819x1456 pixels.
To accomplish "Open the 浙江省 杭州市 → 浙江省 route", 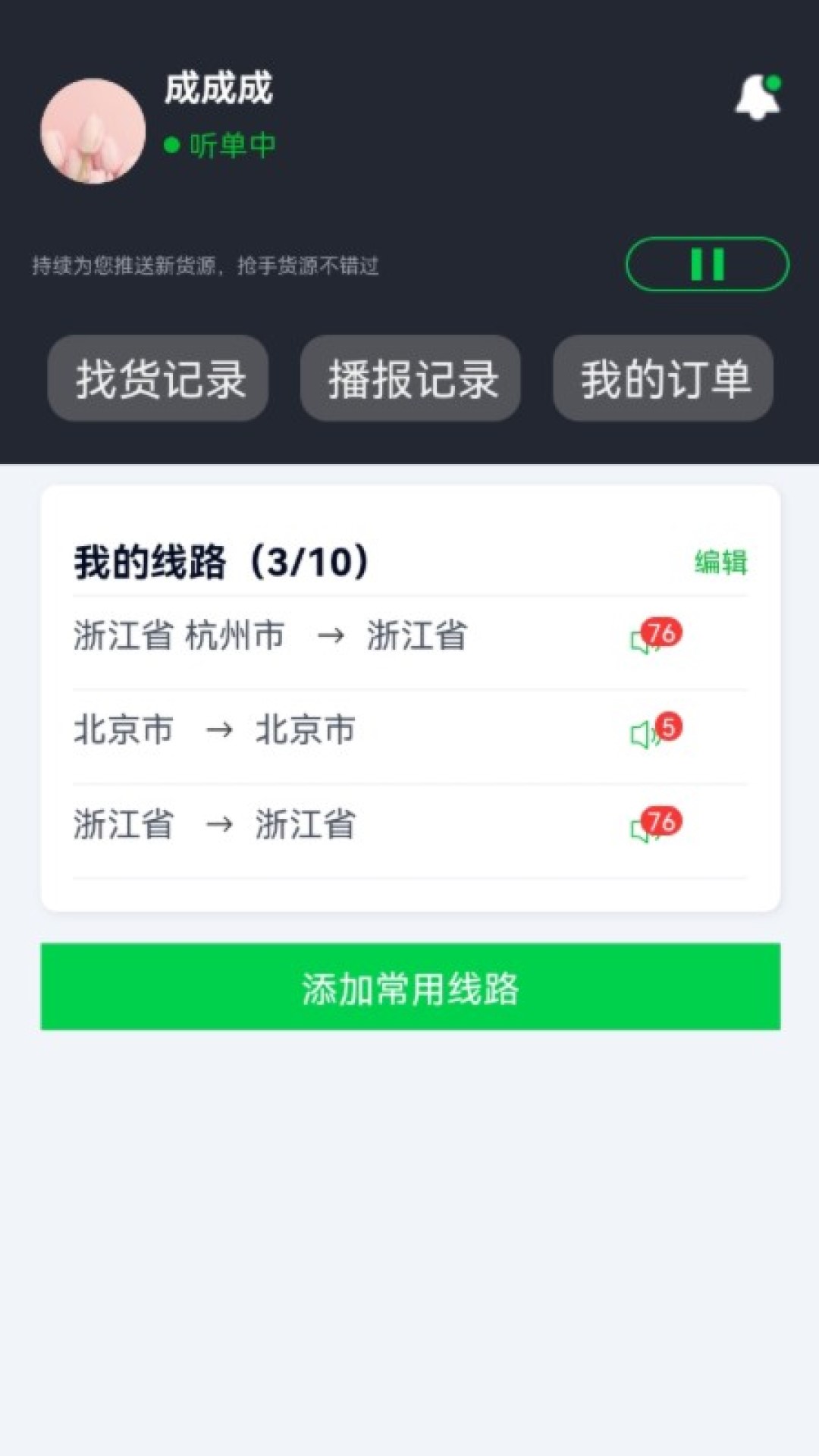I will click(410, 642).
